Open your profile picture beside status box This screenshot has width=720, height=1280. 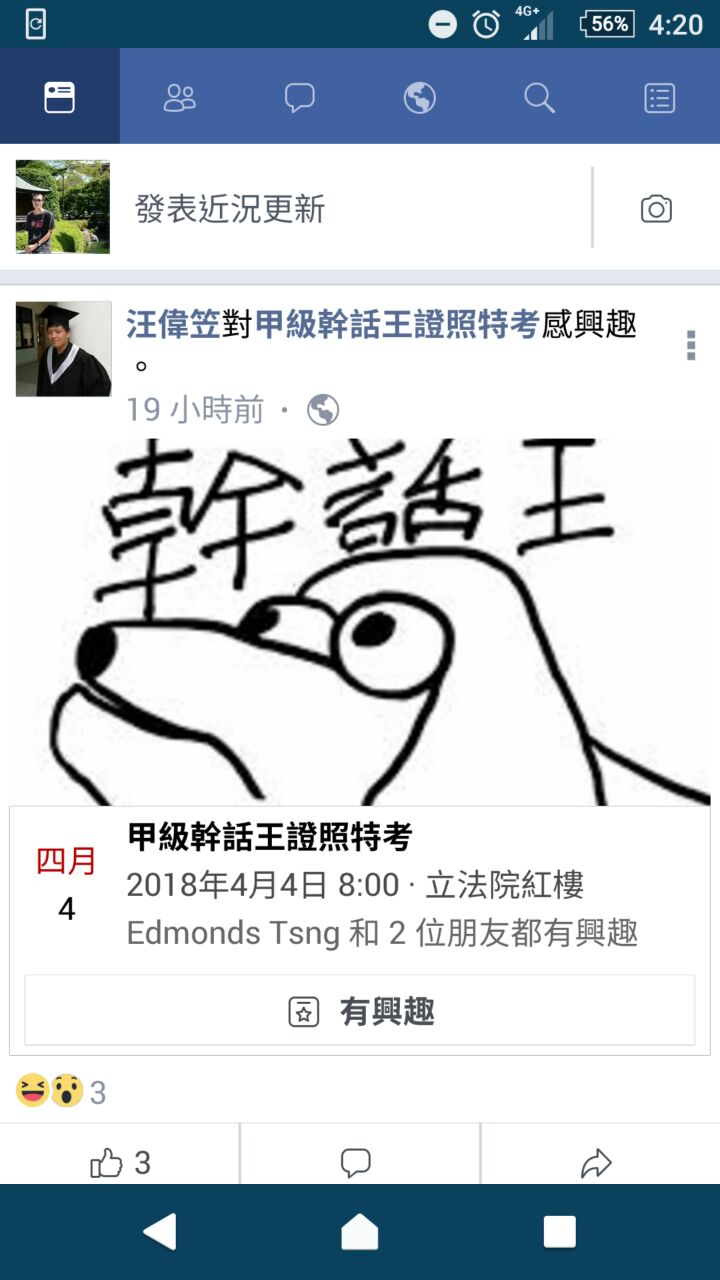tap(63, 207)
